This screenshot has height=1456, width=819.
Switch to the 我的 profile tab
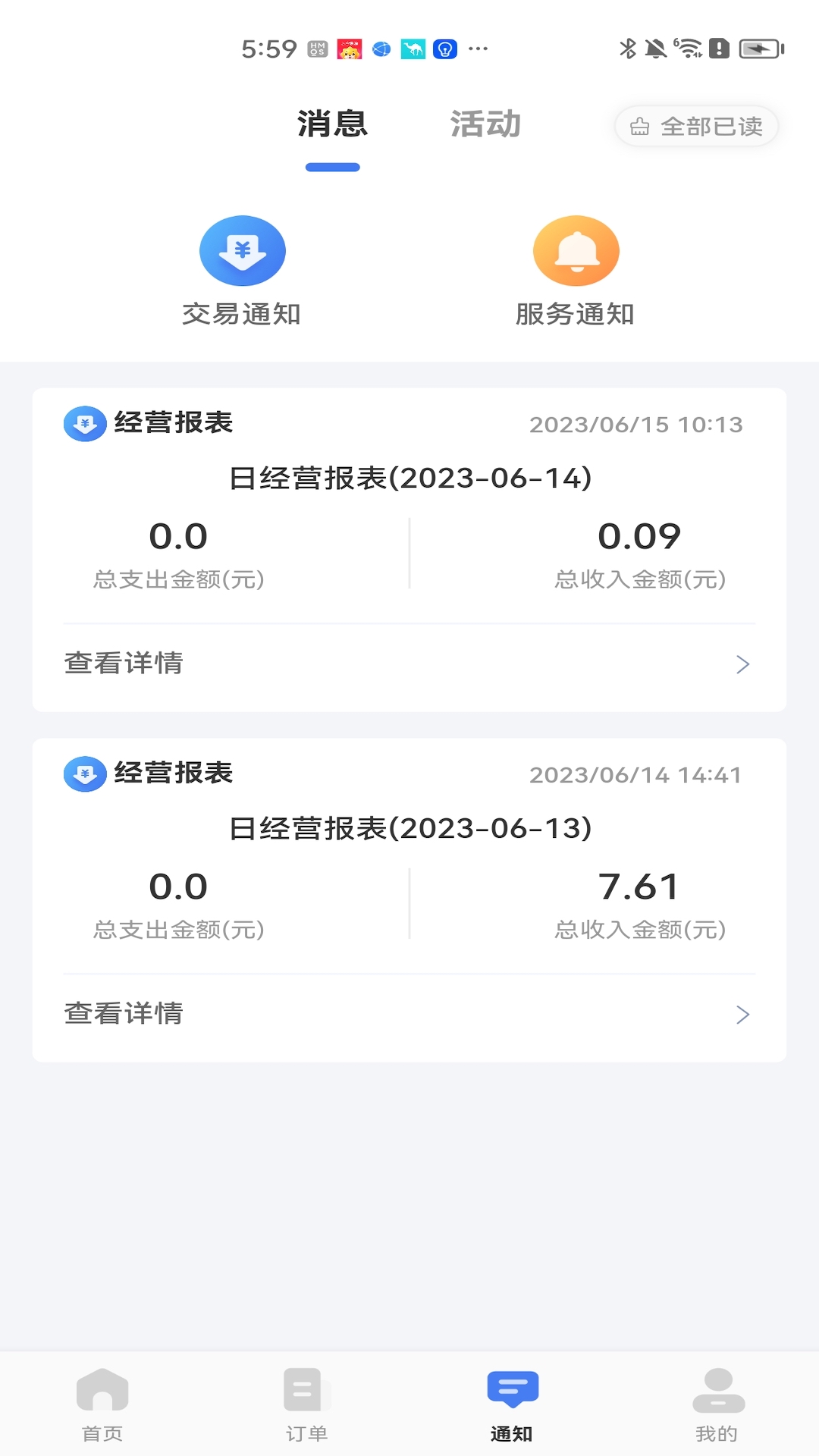pyautogui.click(x=717, y=1404)
